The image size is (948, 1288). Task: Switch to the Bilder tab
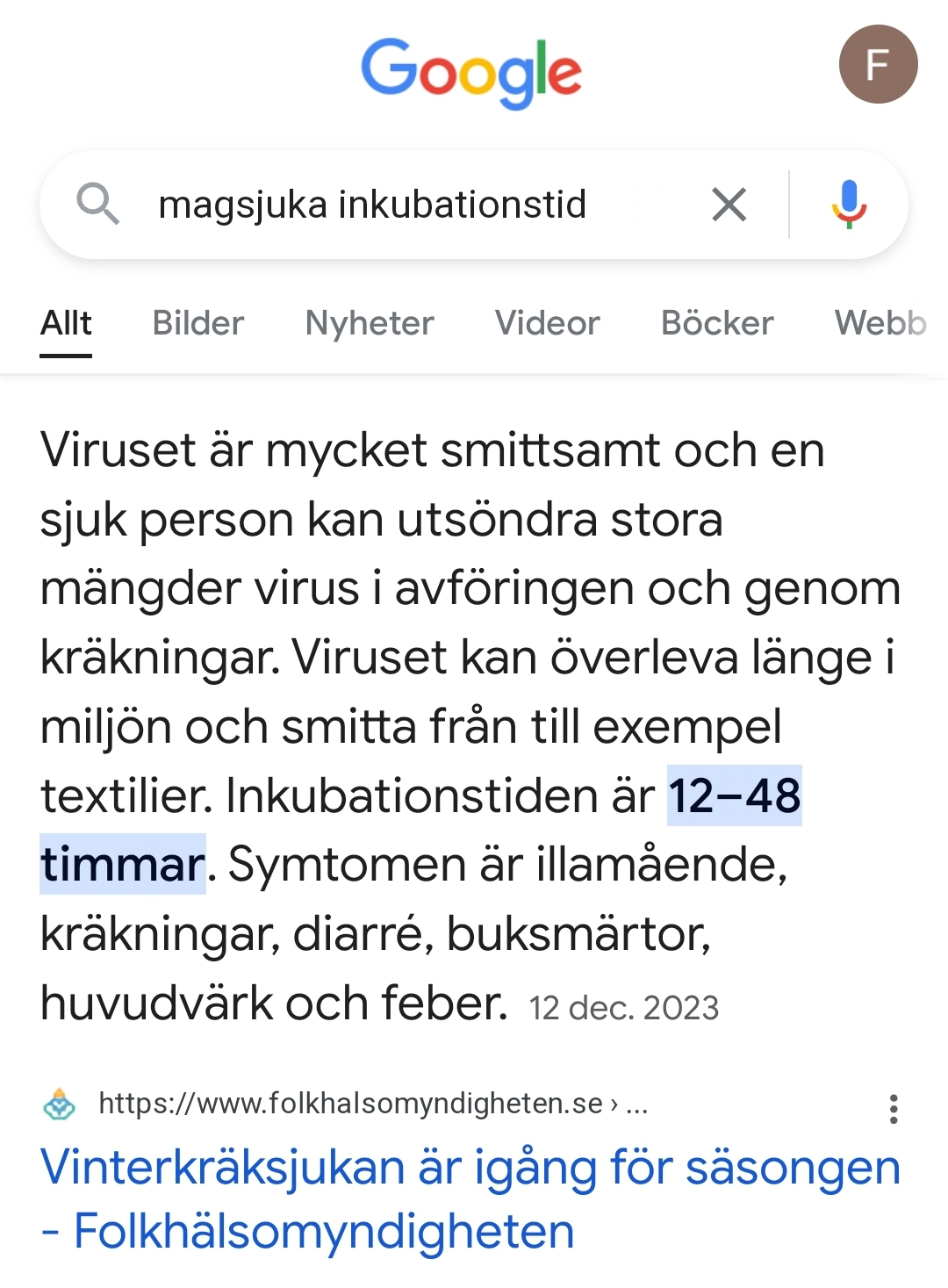[198, 323]
